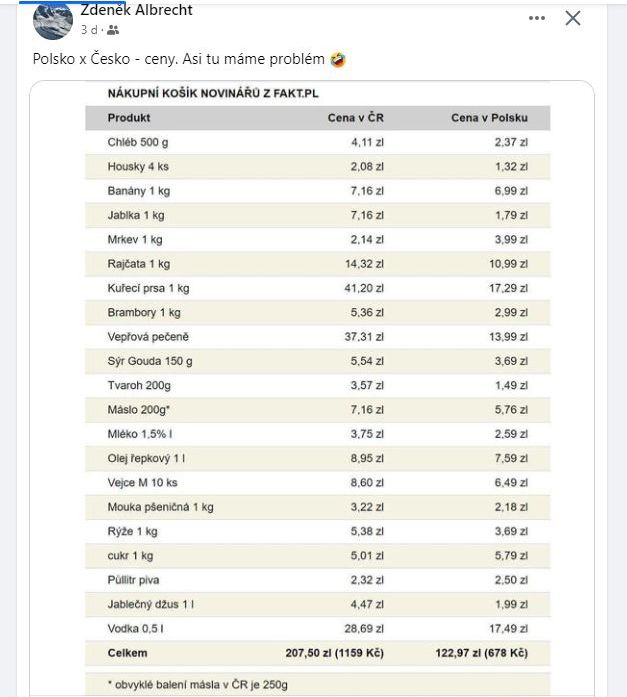Open the post's three-dot options menu
Viewport: 627px width, 697px height.
point(537,18)
